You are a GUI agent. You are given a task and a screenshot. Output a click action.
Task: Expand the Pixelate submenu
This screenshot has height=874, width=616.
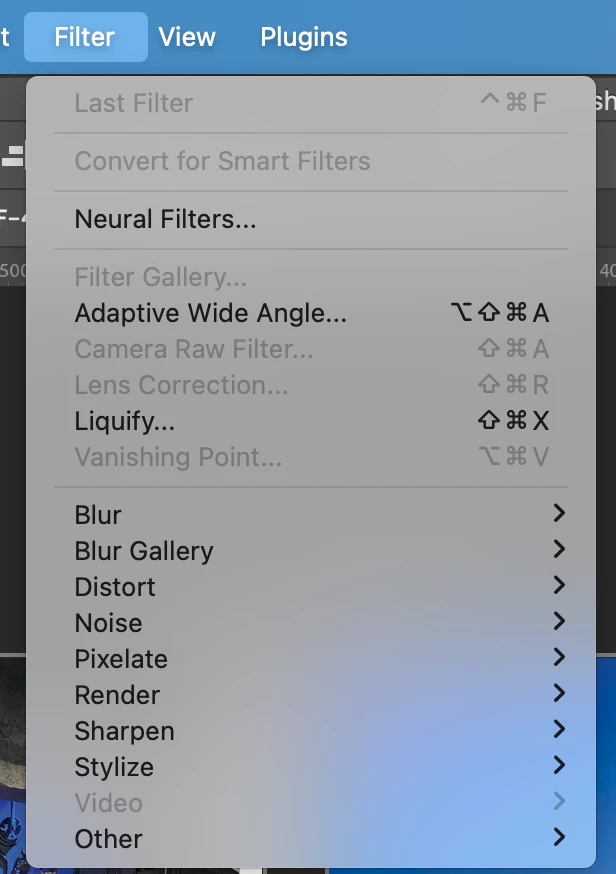(x=121, y=659)
